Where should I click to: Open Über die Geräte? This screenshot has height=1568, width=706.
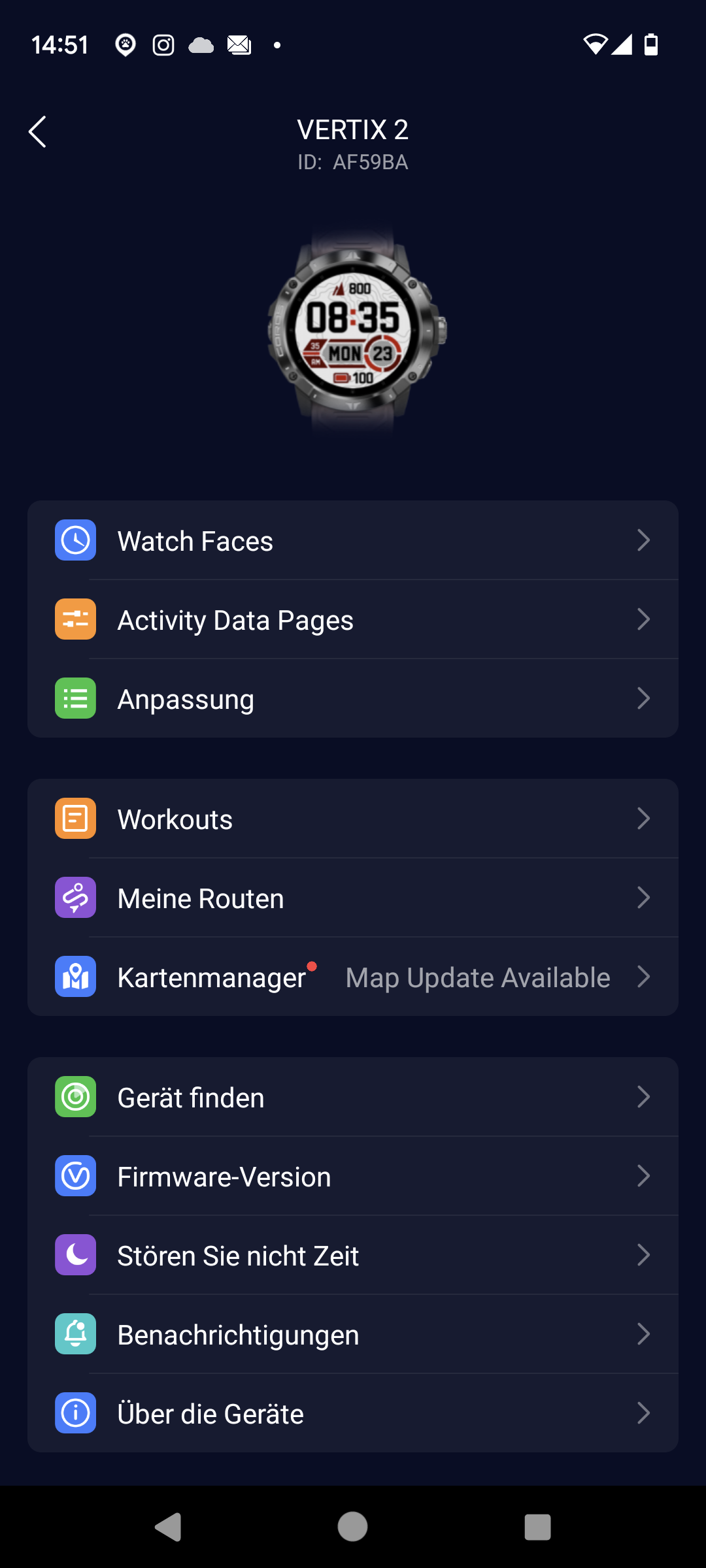coord(353,1413)
